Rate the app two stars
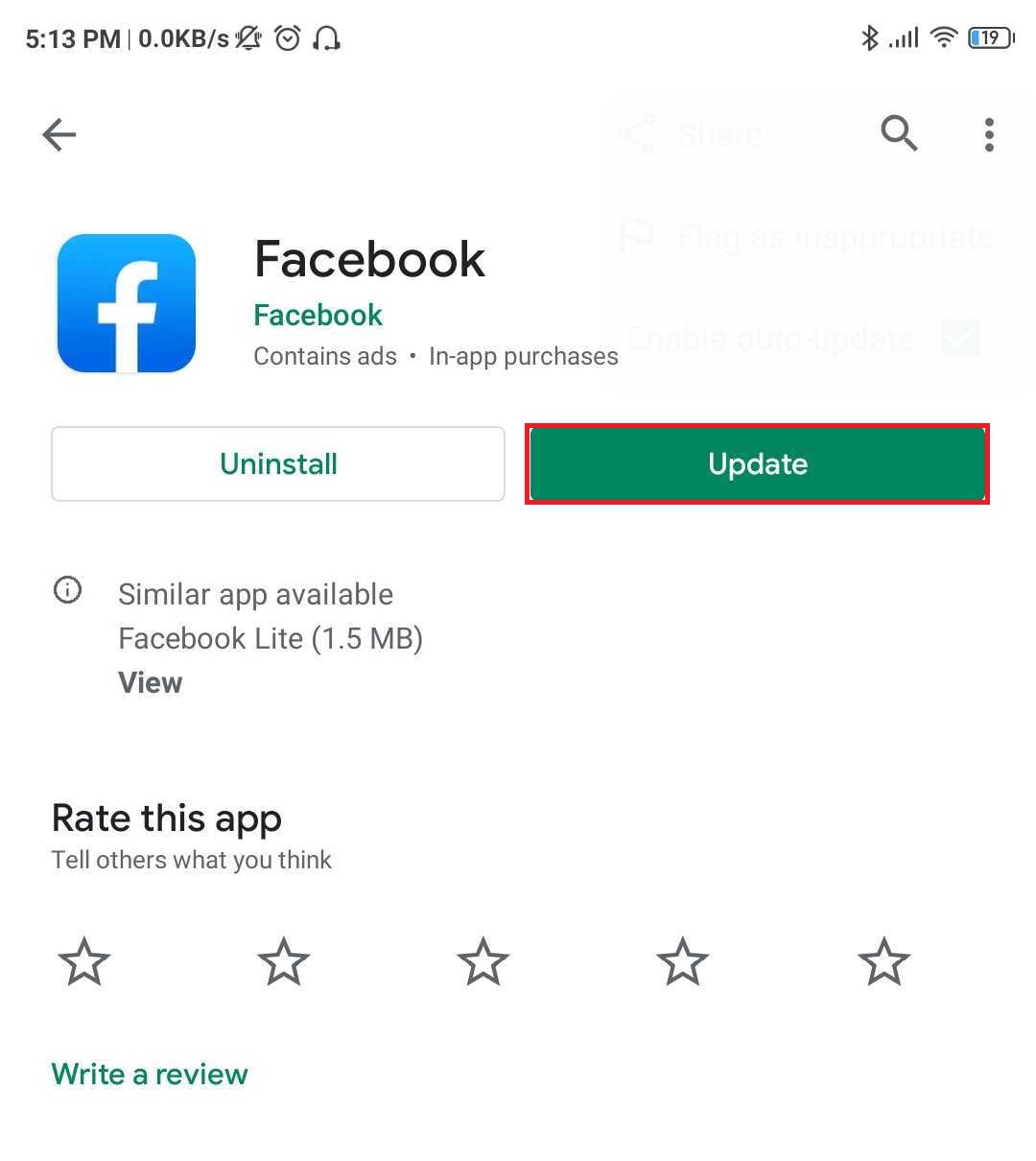Screen dimensions: 1036x1161 pos(284,961)
